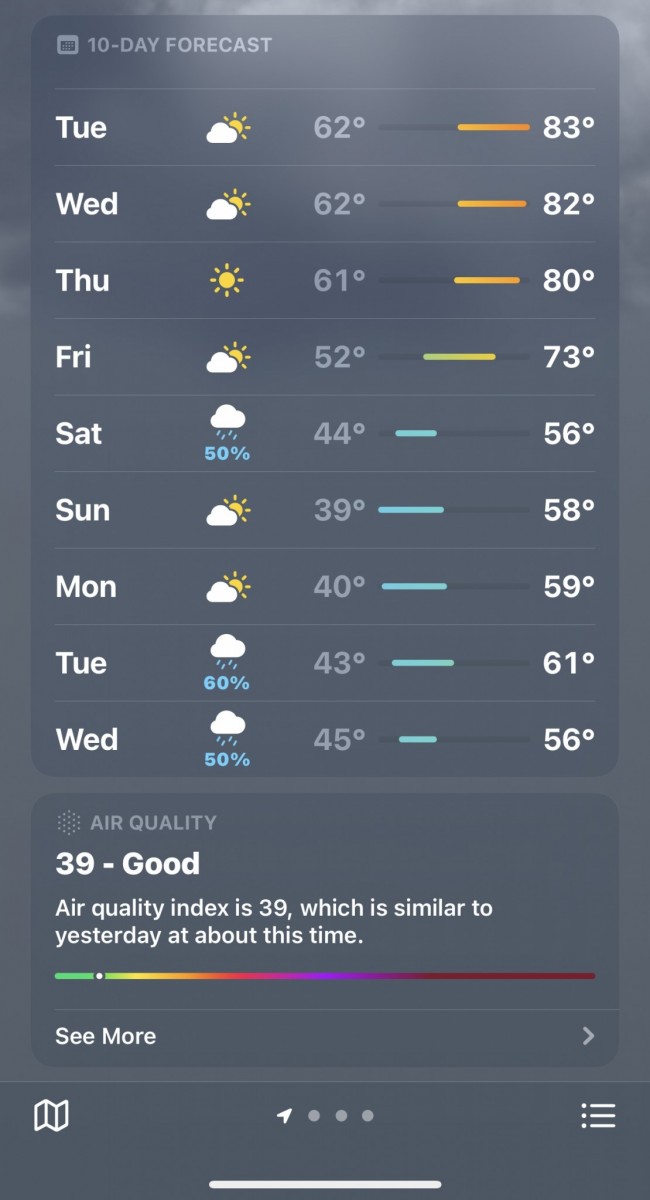Select the Sunday forecast row

point(325,510)
